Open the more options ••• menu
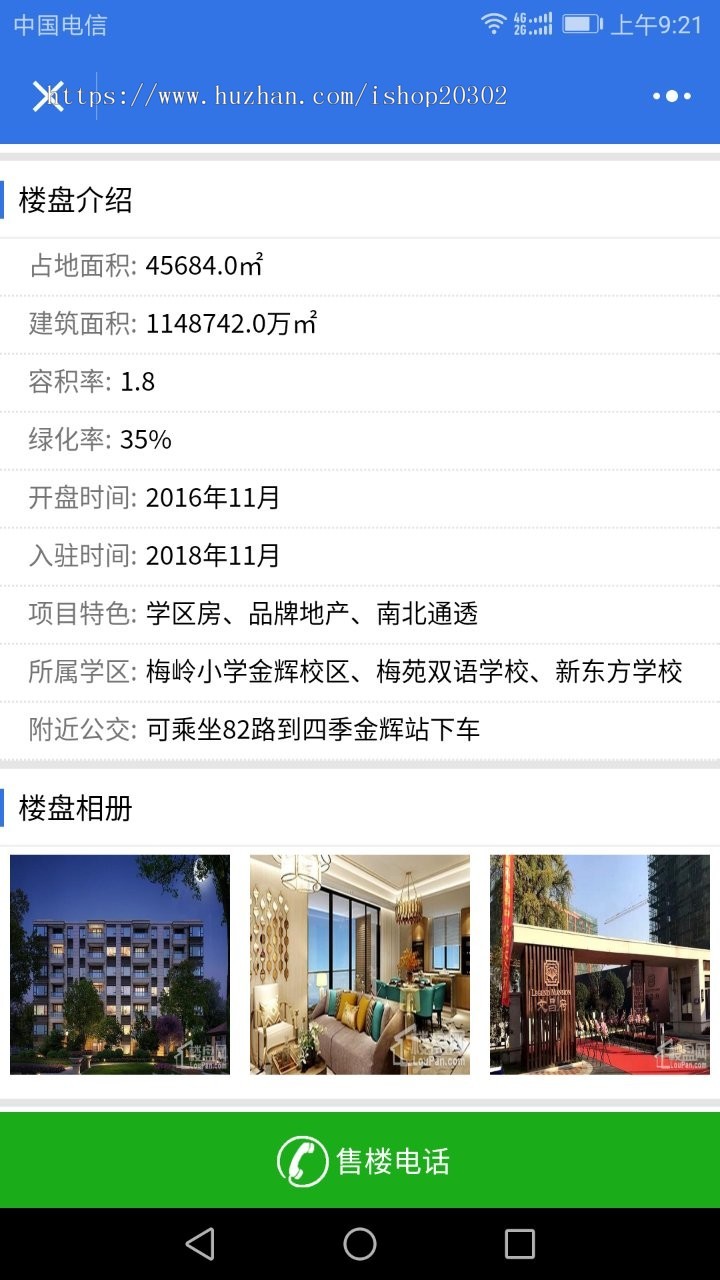Screen dimensions: 720x1280 672,96
